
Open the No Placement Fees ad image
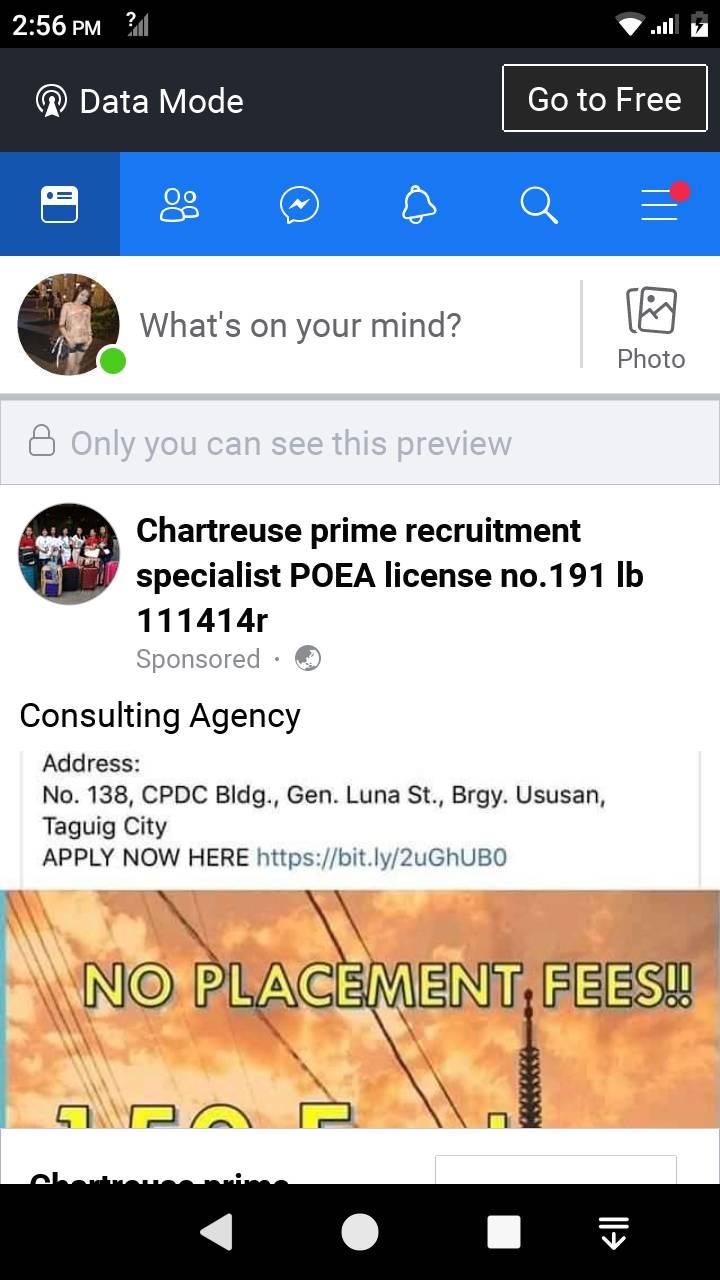click(360, 1009)
